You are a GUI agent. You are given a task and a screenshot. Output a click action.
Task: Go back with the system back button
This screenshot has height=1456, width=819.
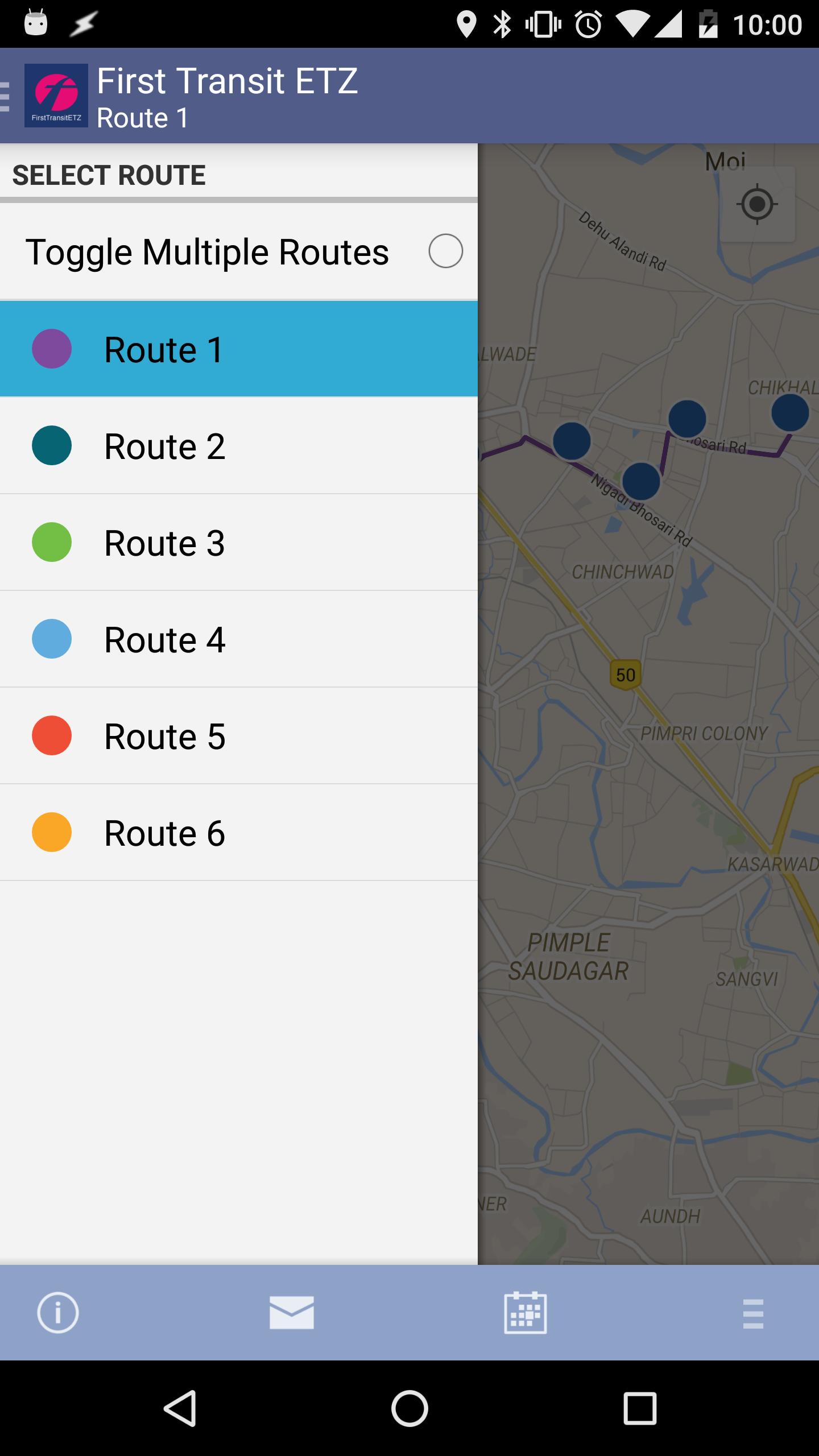coord(180,1408)
